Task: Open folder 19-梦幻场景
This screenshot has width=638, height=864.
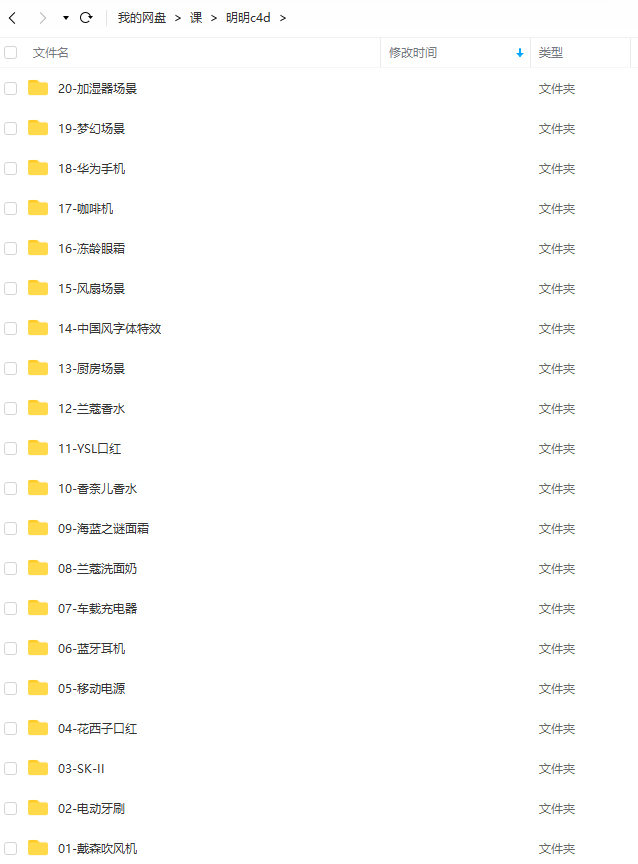Action: click(91, 128)
